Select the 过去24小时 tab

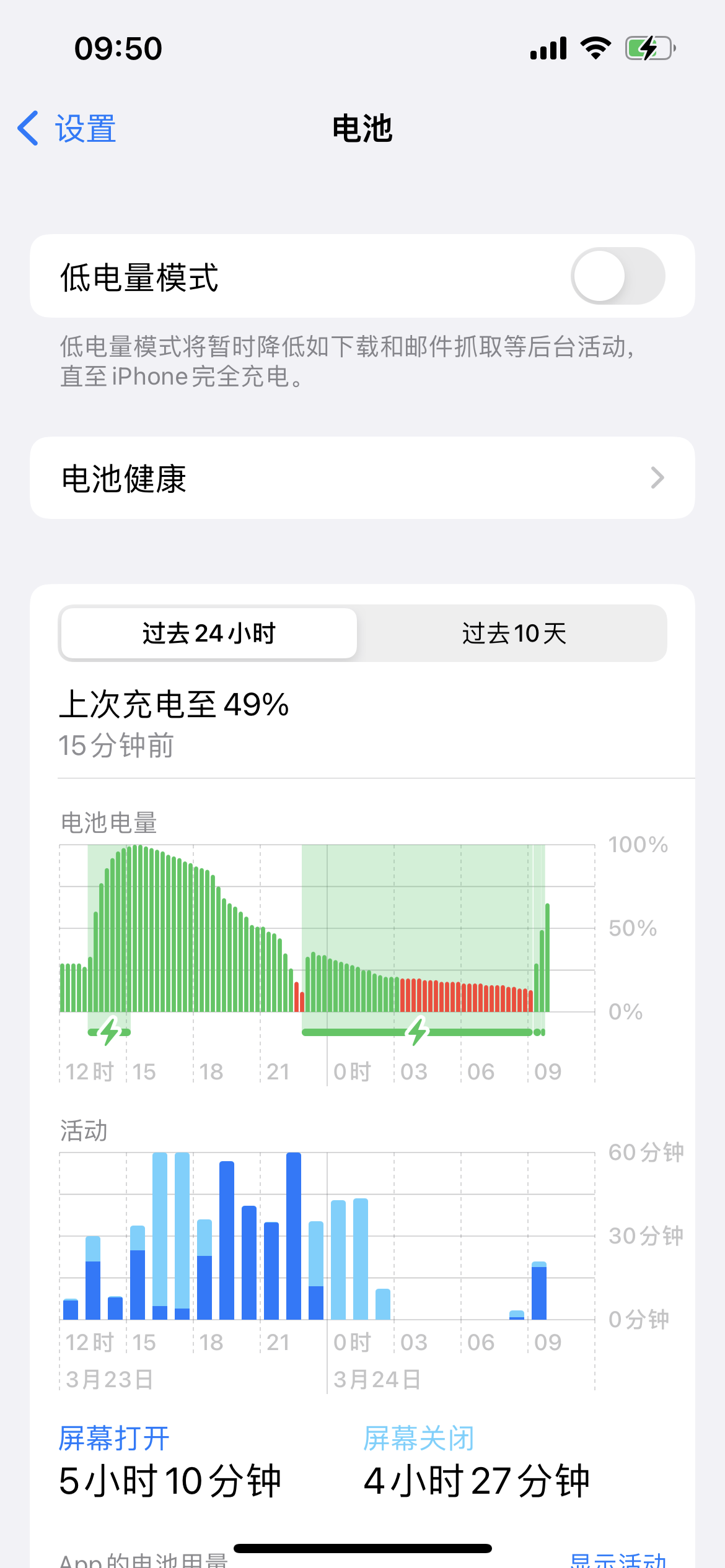tap(209, 633)
